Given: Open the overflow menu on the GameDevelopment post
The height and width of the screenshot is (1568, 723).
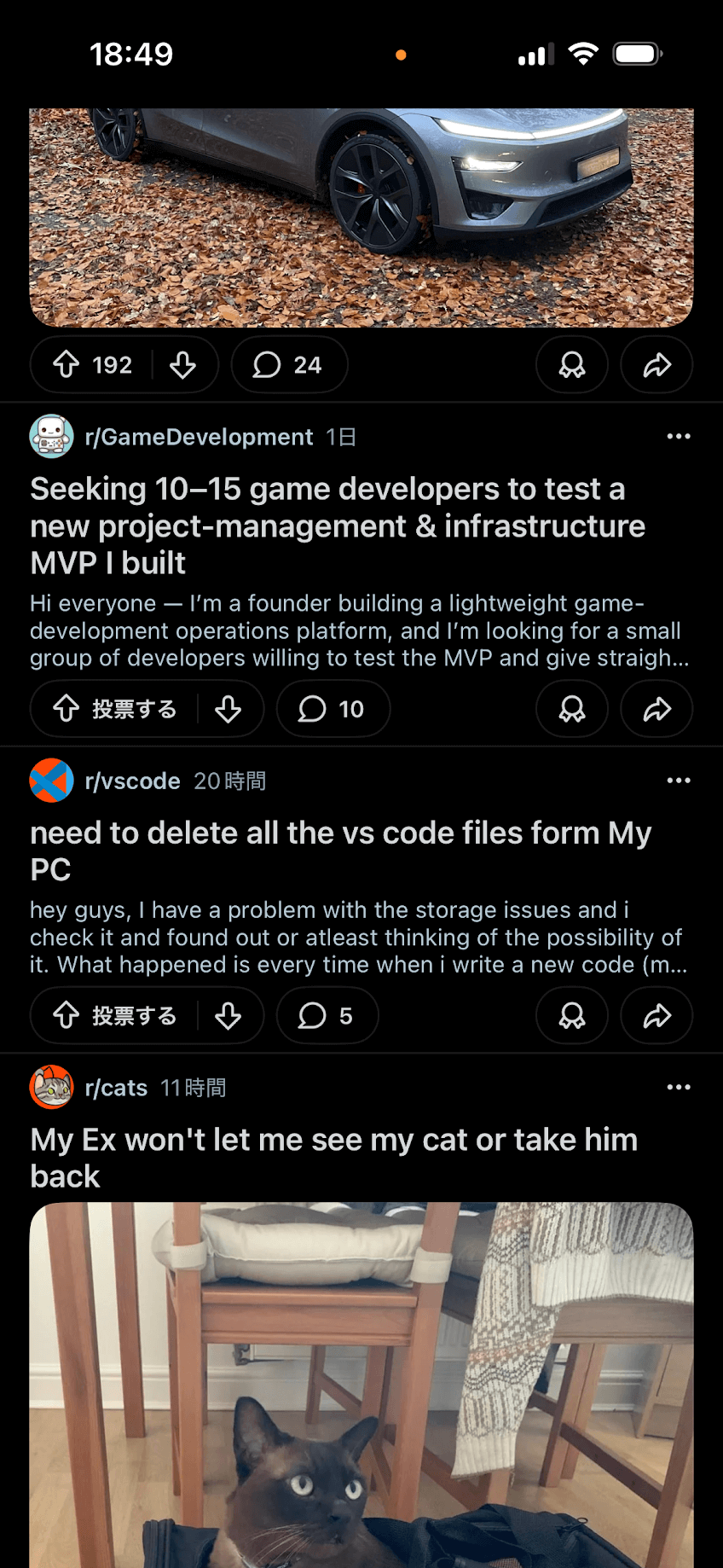Looking at the screenshot, I should (679, 436).
